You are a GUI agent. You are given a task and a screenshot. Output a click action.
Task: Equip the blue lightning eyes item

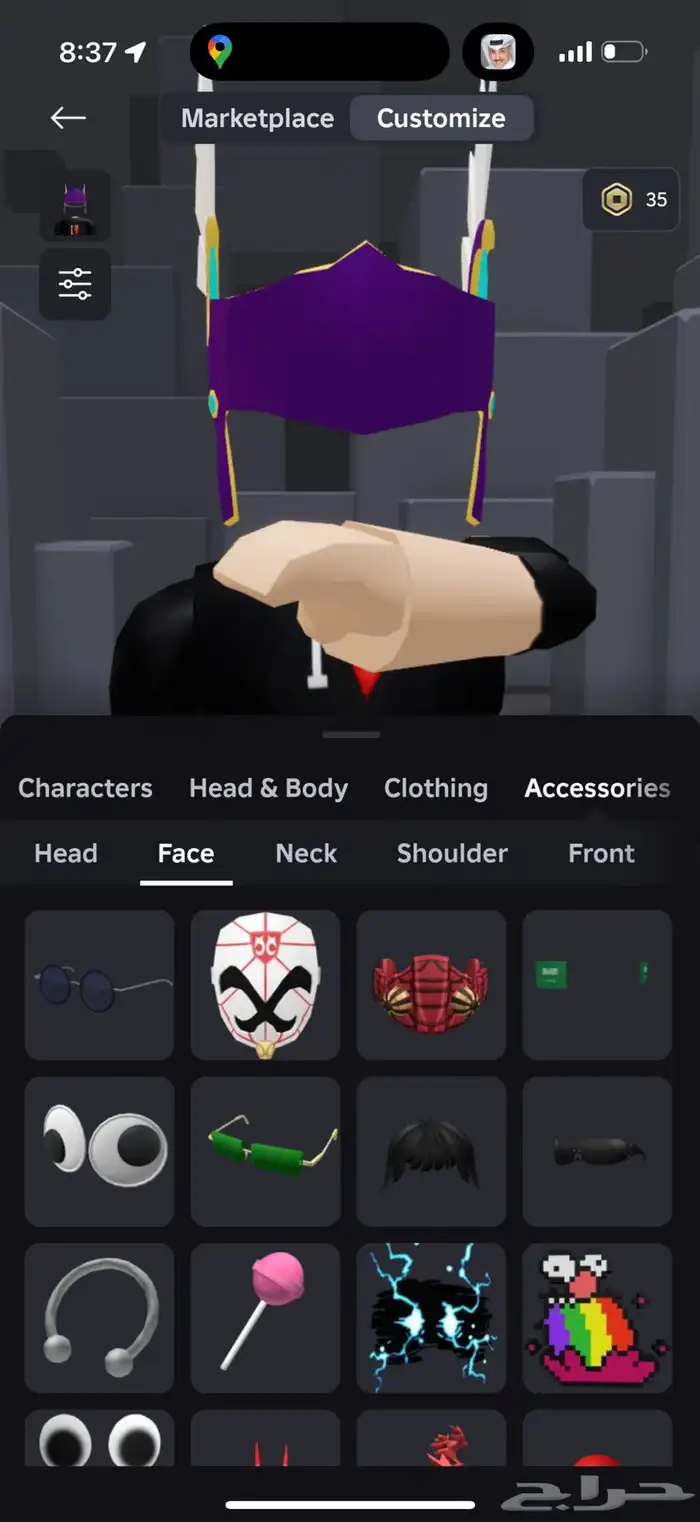pyautogui.click(x=431, y=1318)
